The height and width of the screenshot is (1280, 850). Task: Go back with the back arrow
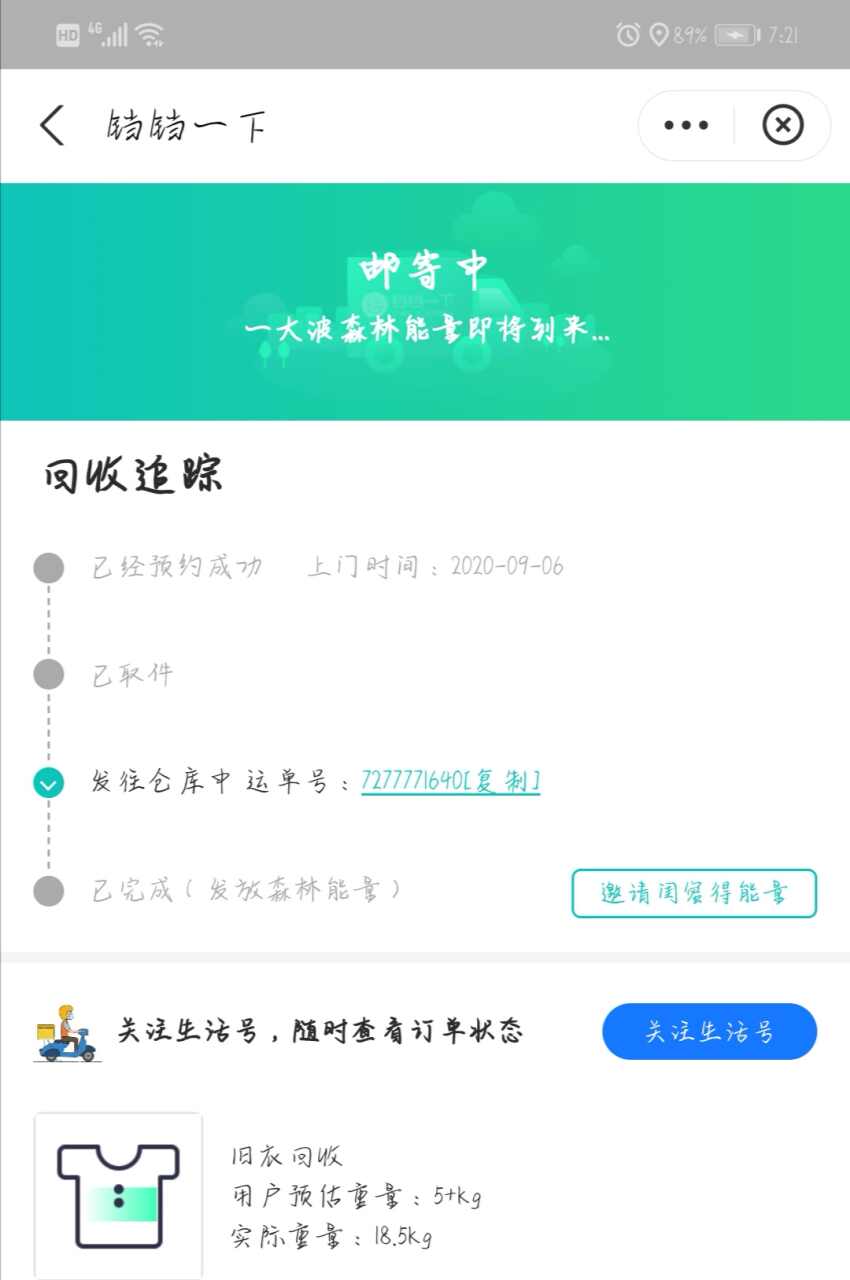point(52,126)
